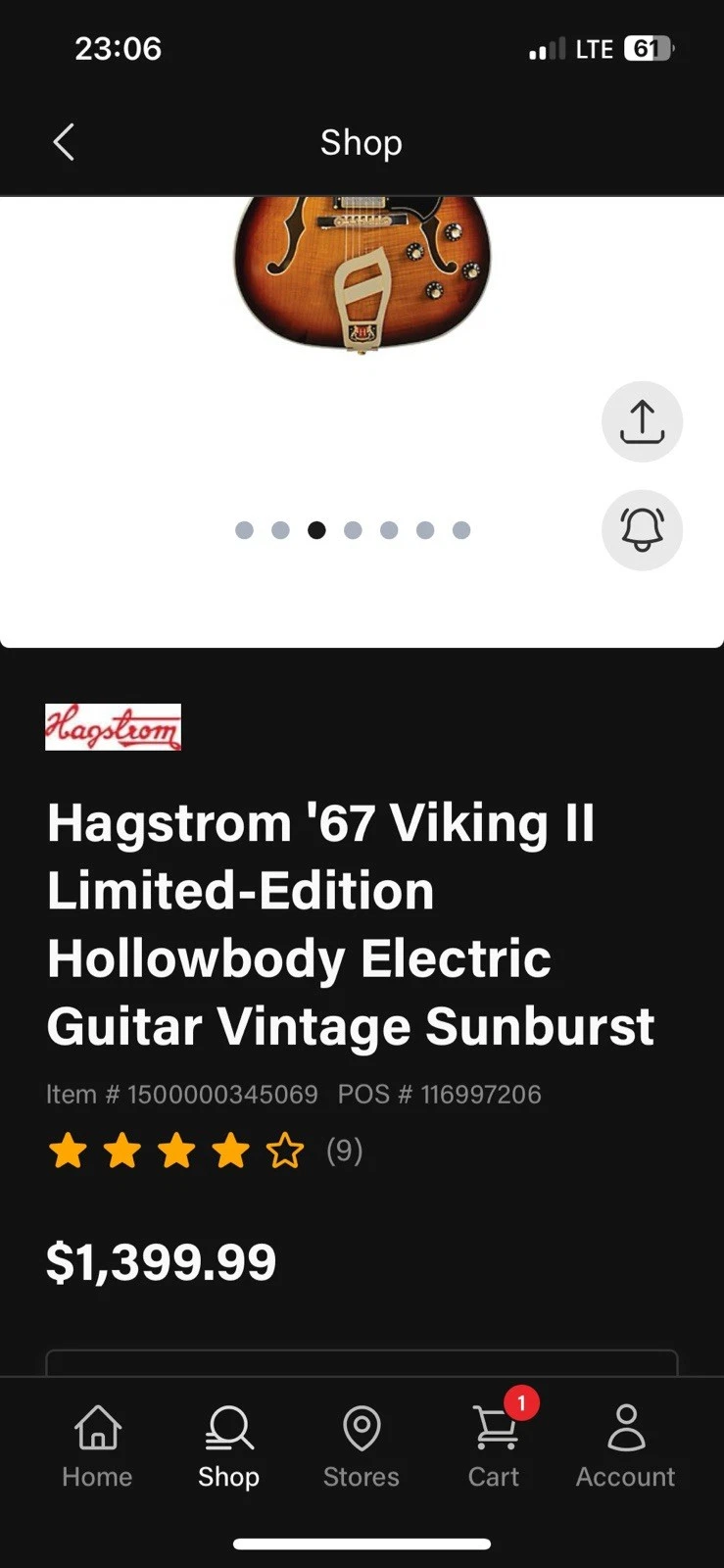Screen dimensions: 724x1568
Task: Open the guitar product image
Action: coord(362,271)
